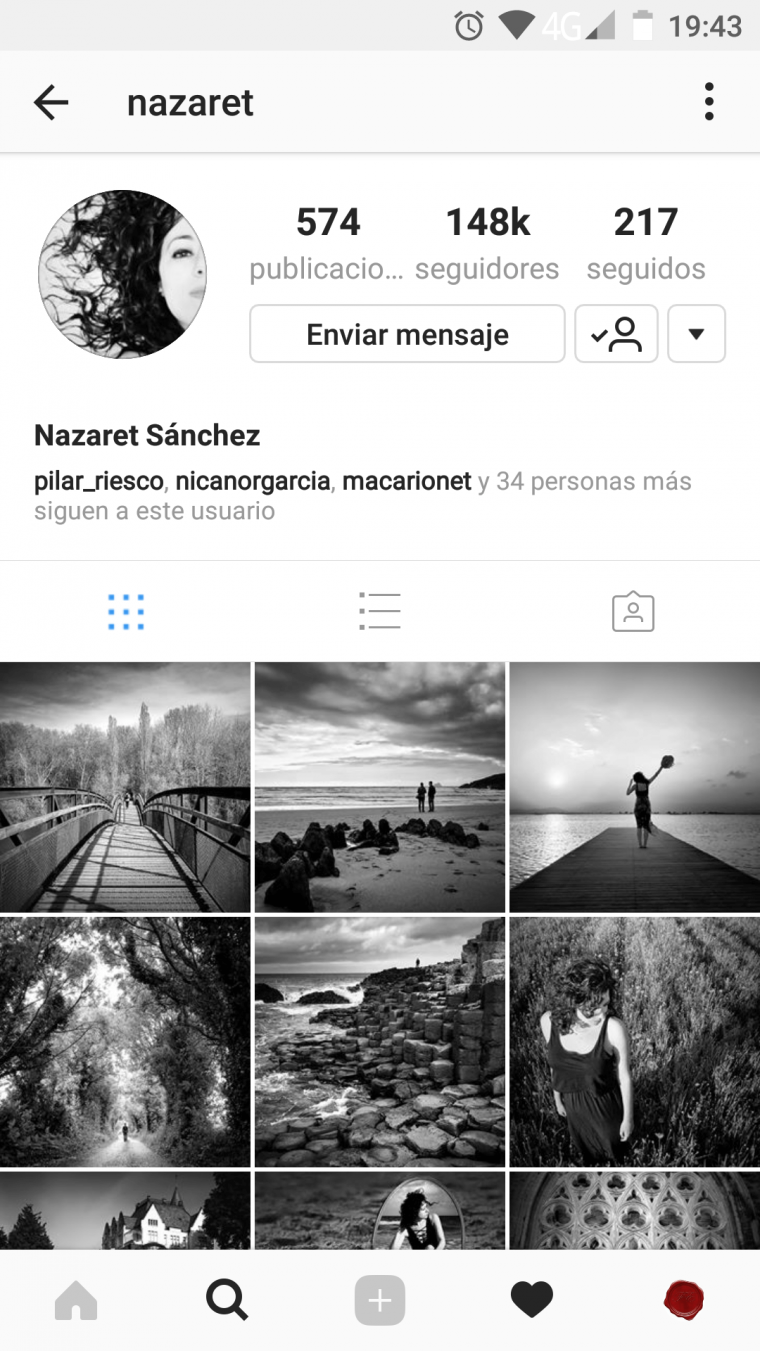
Task: Open macarionet's profile link
Action: pyautogui.click(x=406, y=482)
